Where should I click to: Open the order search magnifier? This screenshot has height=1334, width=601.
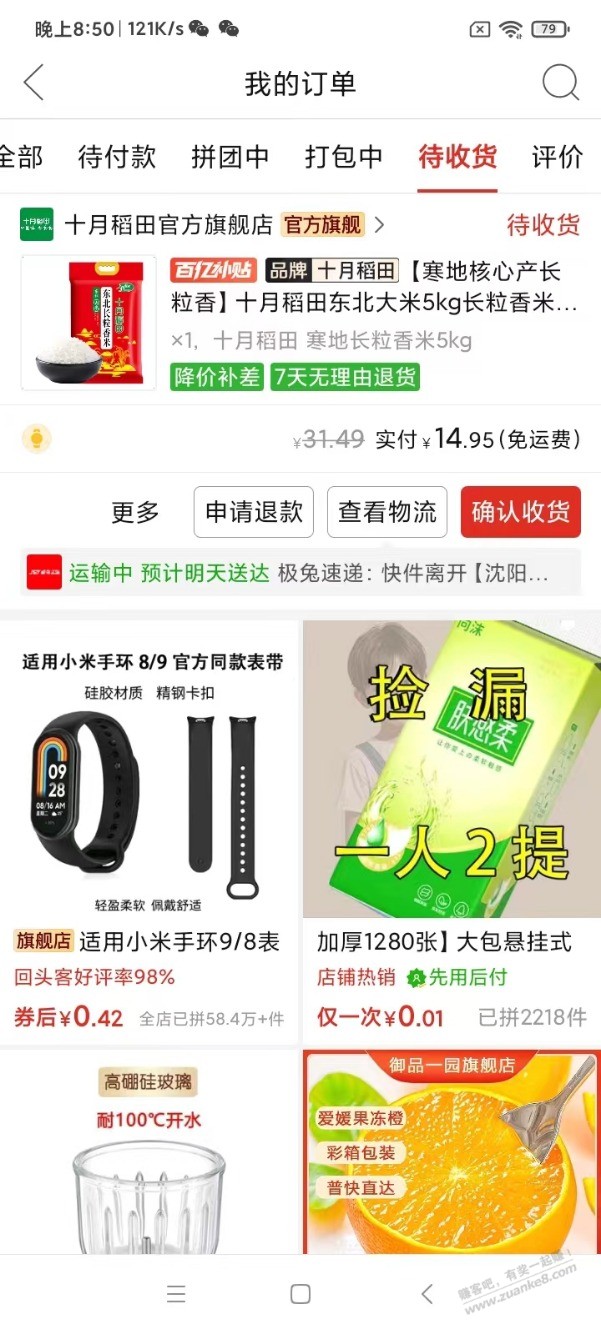click(x=560, y=83)
